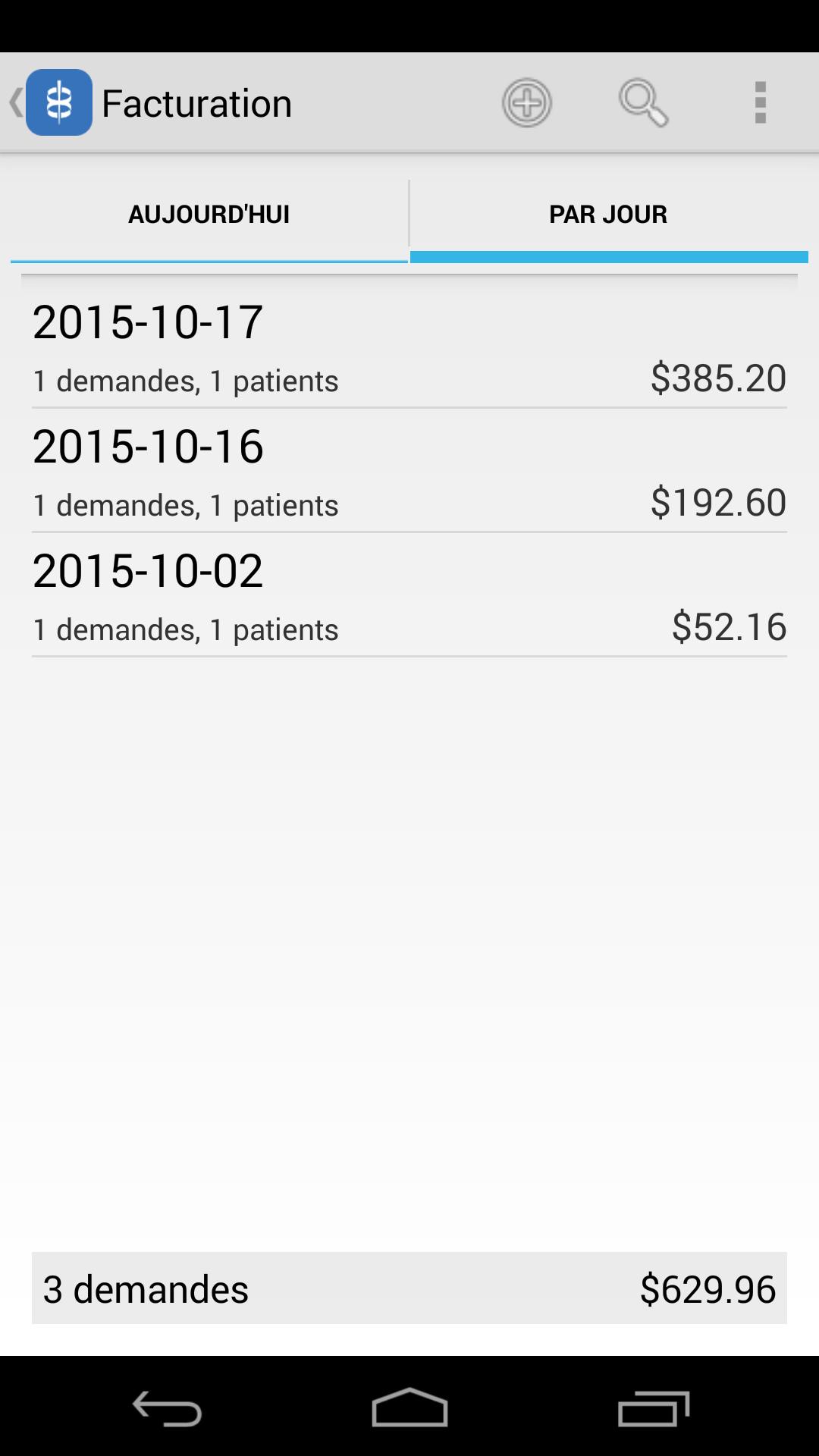819x1456 pixels.
Task: Go to the home screen
Action: [409, 1409]
